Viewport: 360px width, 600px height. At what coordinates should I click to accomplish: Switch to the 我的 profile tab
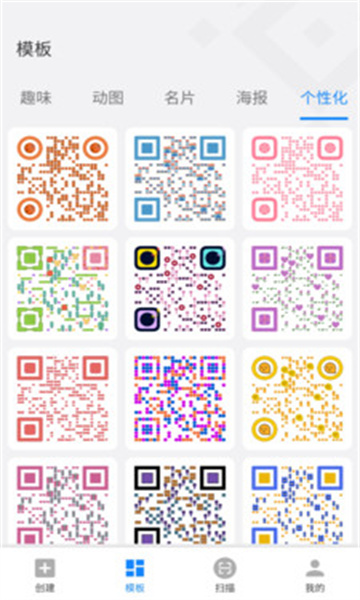click(315, 575)
